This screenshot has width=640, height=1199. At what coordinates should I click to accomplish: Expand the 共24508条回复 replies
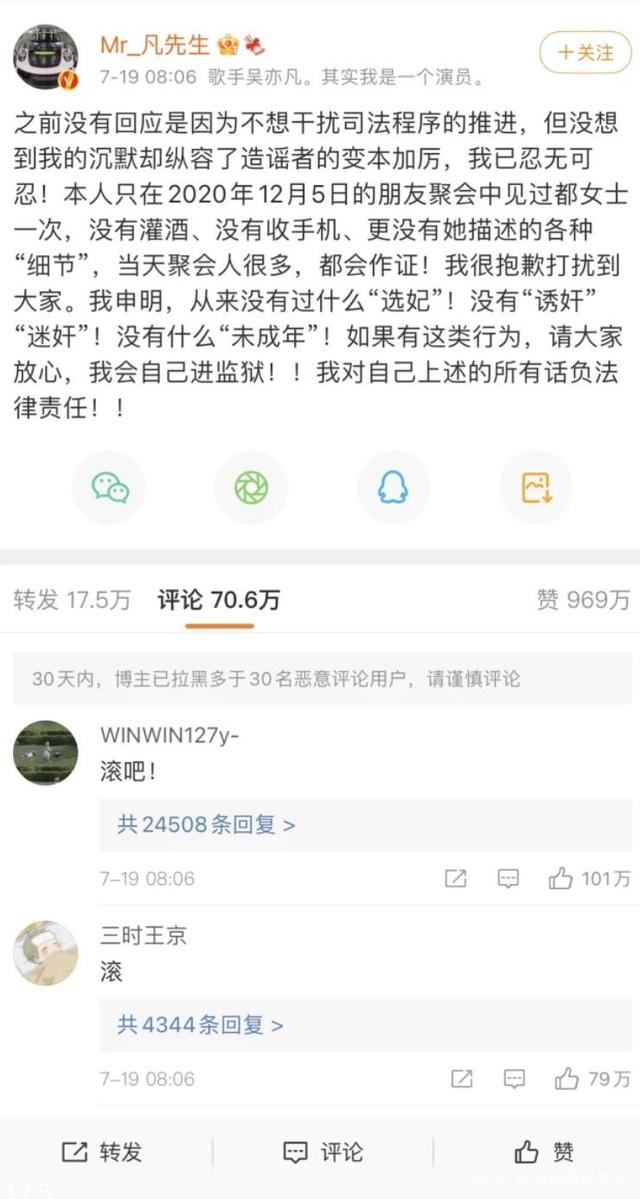[x=207, y=825]
